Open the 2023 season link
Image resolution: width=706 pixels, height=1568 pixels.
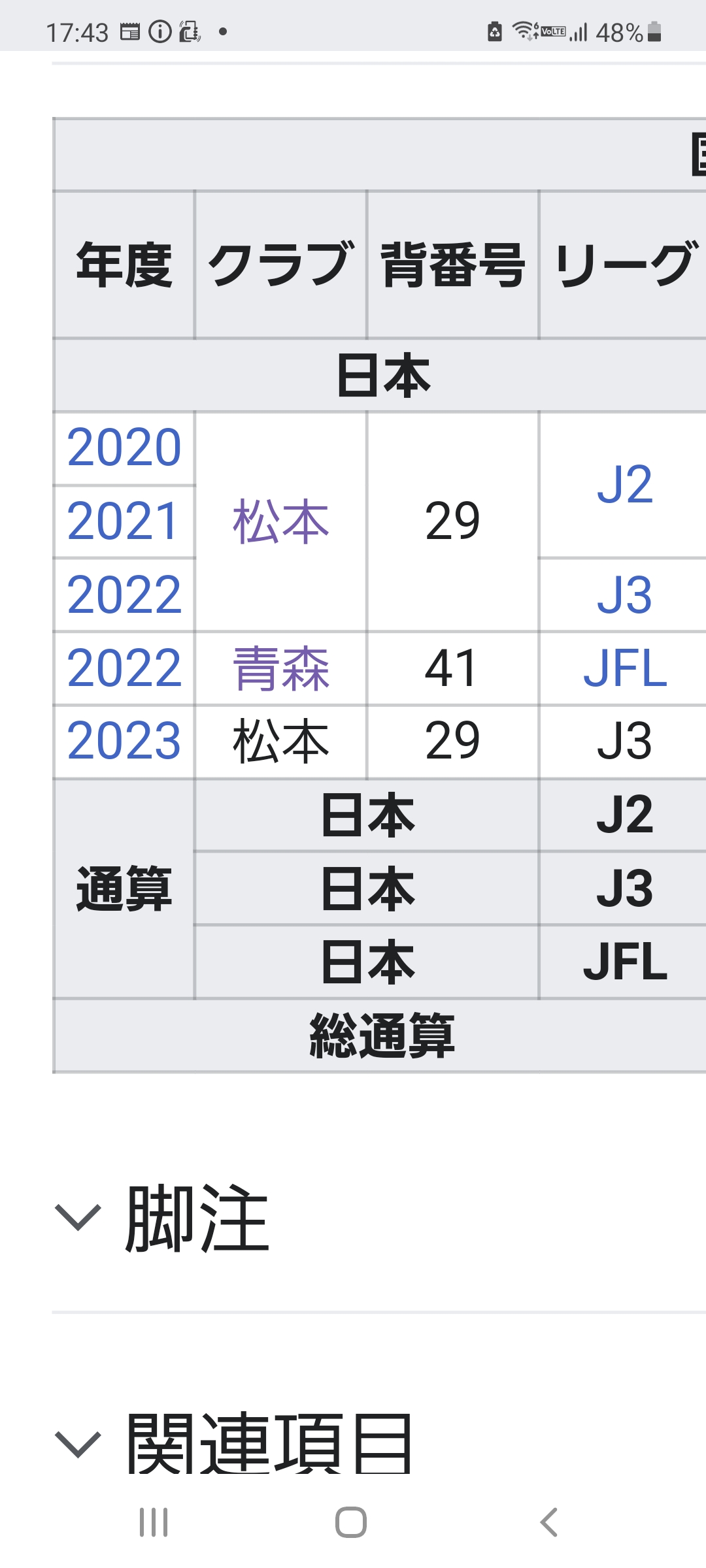[124, 742]
